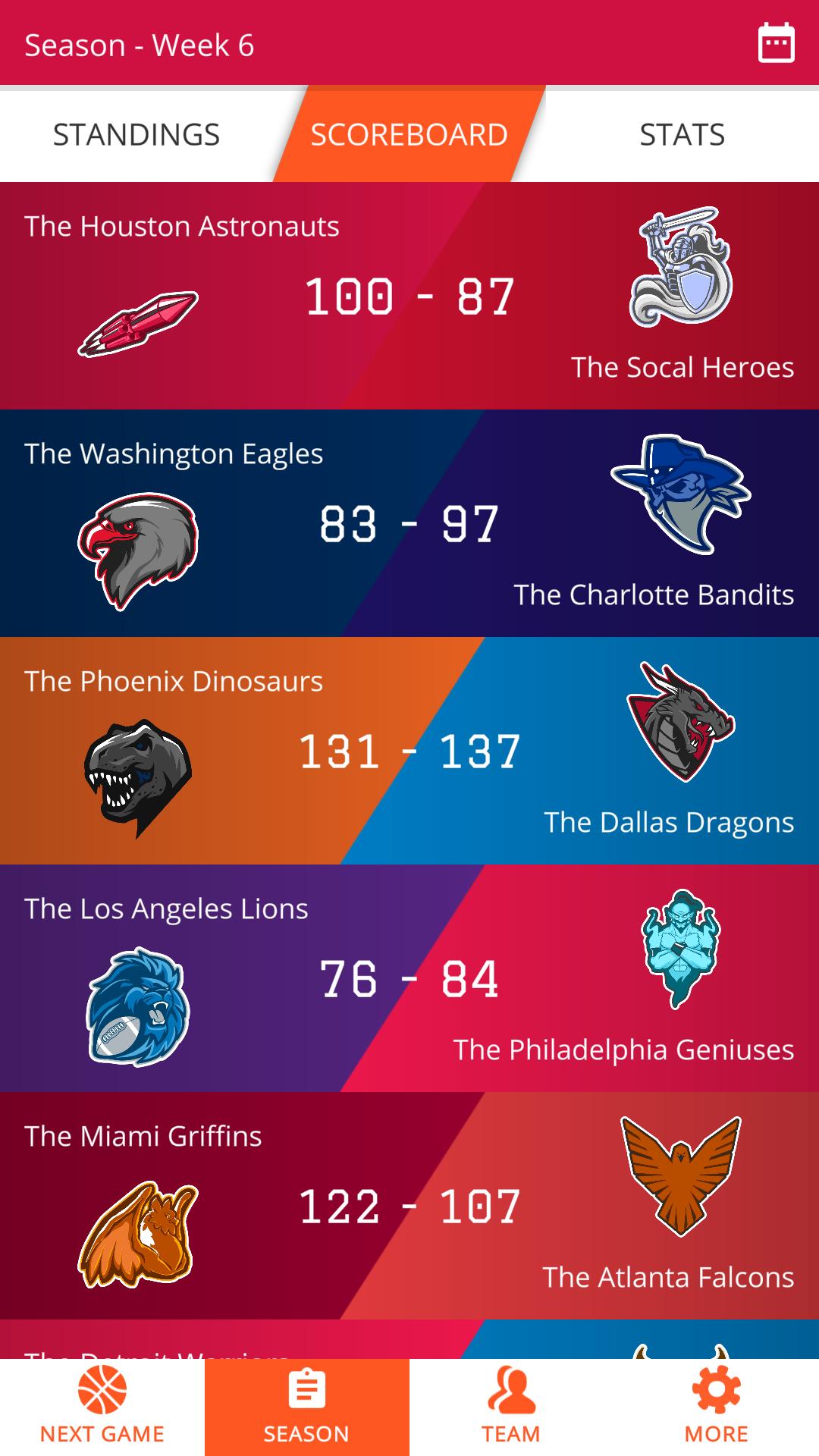Viewport: 819px width, 1456px height.
Task: Open the Washington Eagles vs Charlotte Bandits game
Action: pyautogui.click(x=409, y=523)
